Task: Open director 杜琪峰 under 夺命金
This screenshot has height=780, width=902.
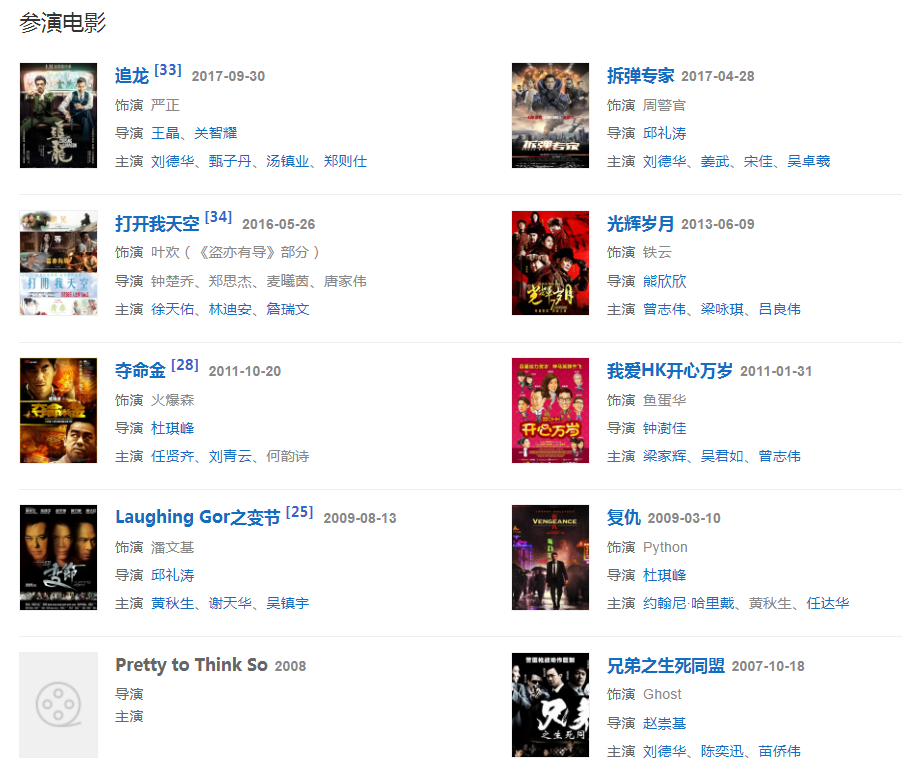Action: (x=172, y=428)
